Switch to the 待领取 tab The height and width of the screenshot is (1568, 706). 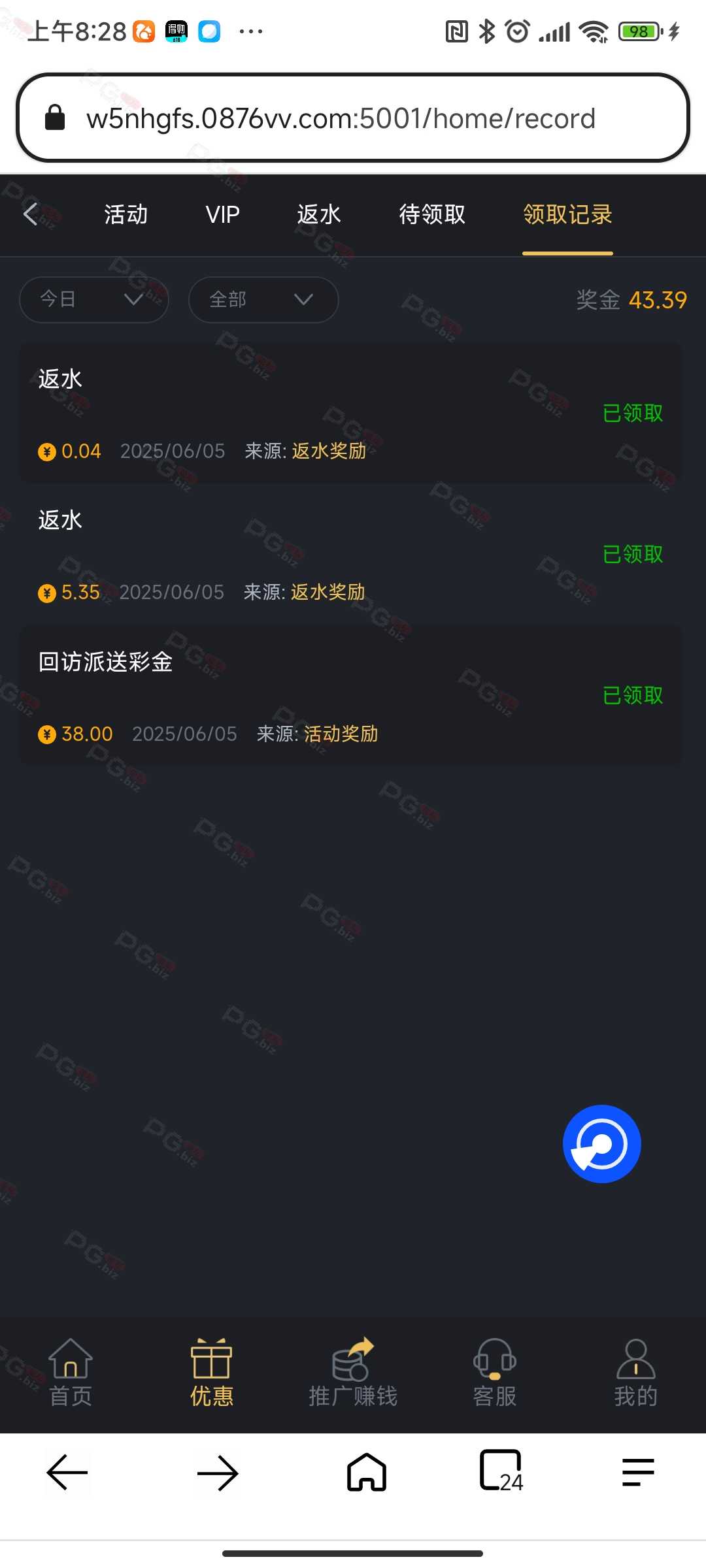tap(432, 214)
